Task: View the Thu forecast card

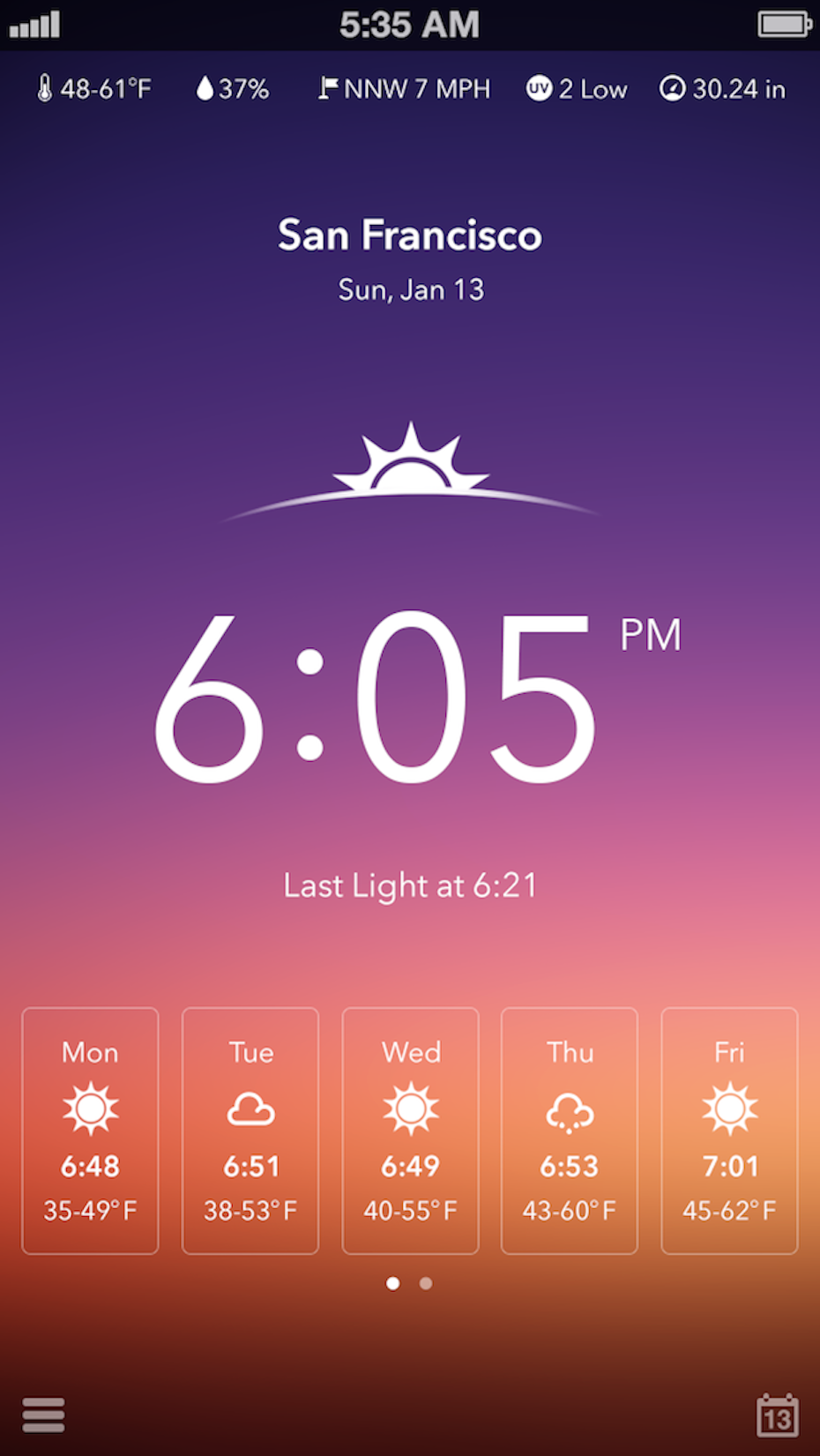Action: pos(570,1131)
